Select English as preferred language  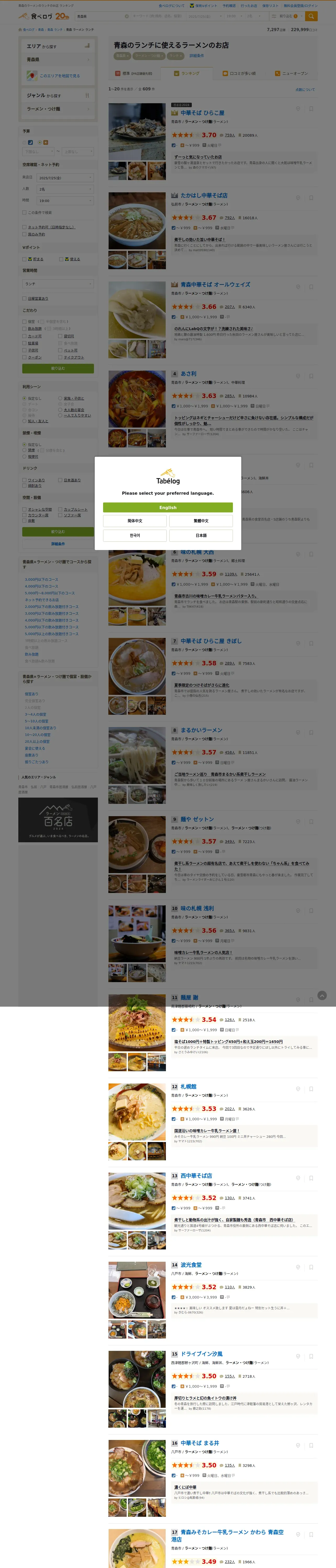click(168, 507)
